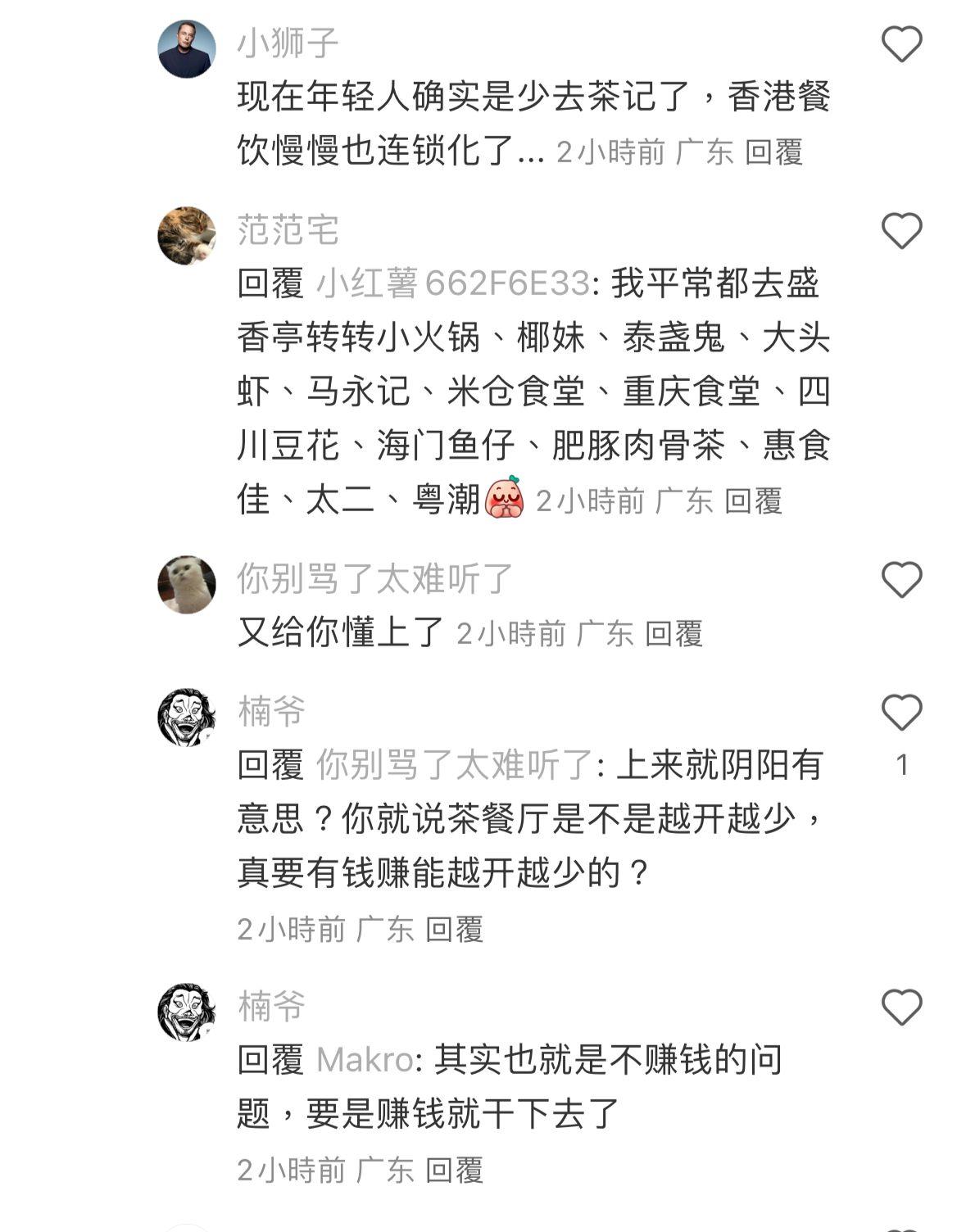966x1232 pixels.
Task: Reply to 楠爷's comment about 茶餐厅越开越少
Action: (x=454, y=929)
